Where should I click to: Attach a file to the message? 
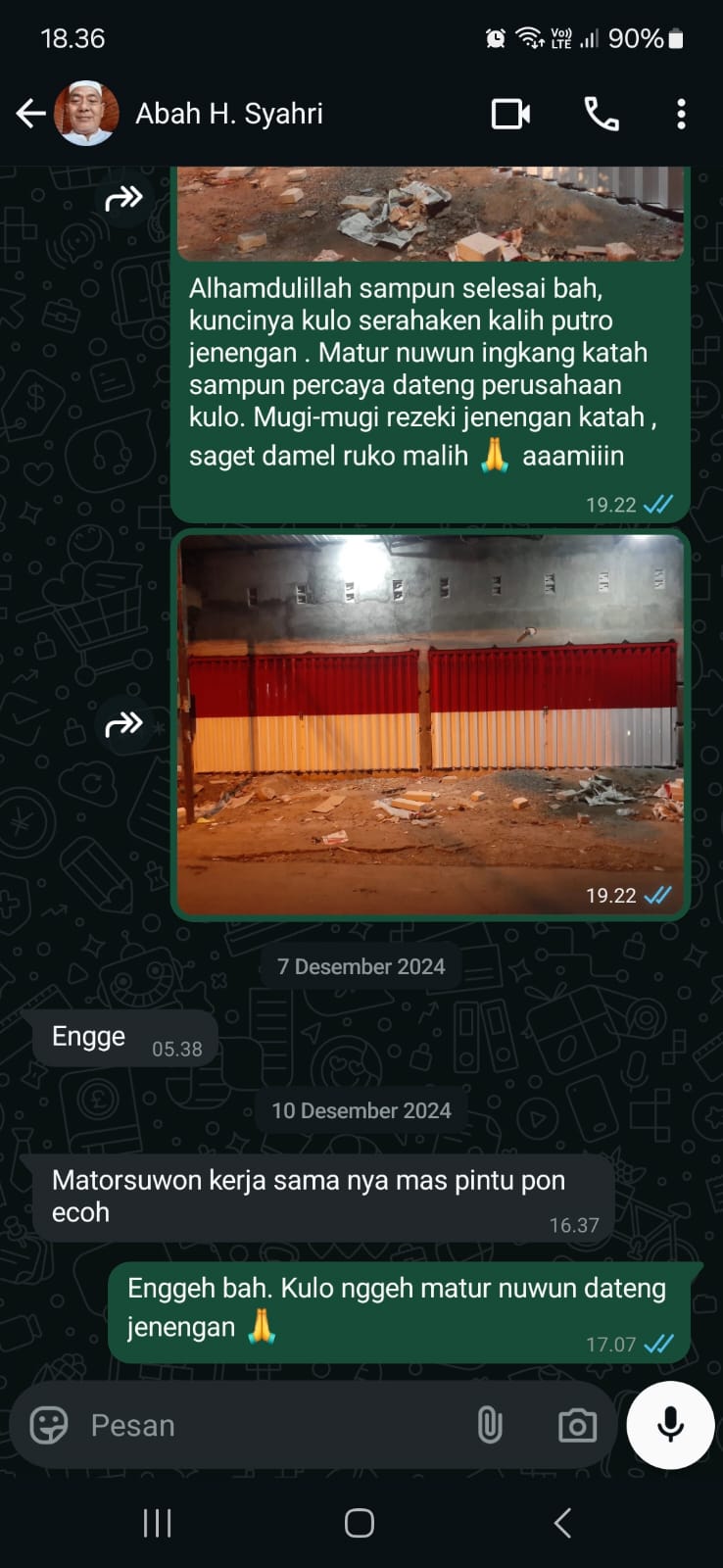point(490,1425)
